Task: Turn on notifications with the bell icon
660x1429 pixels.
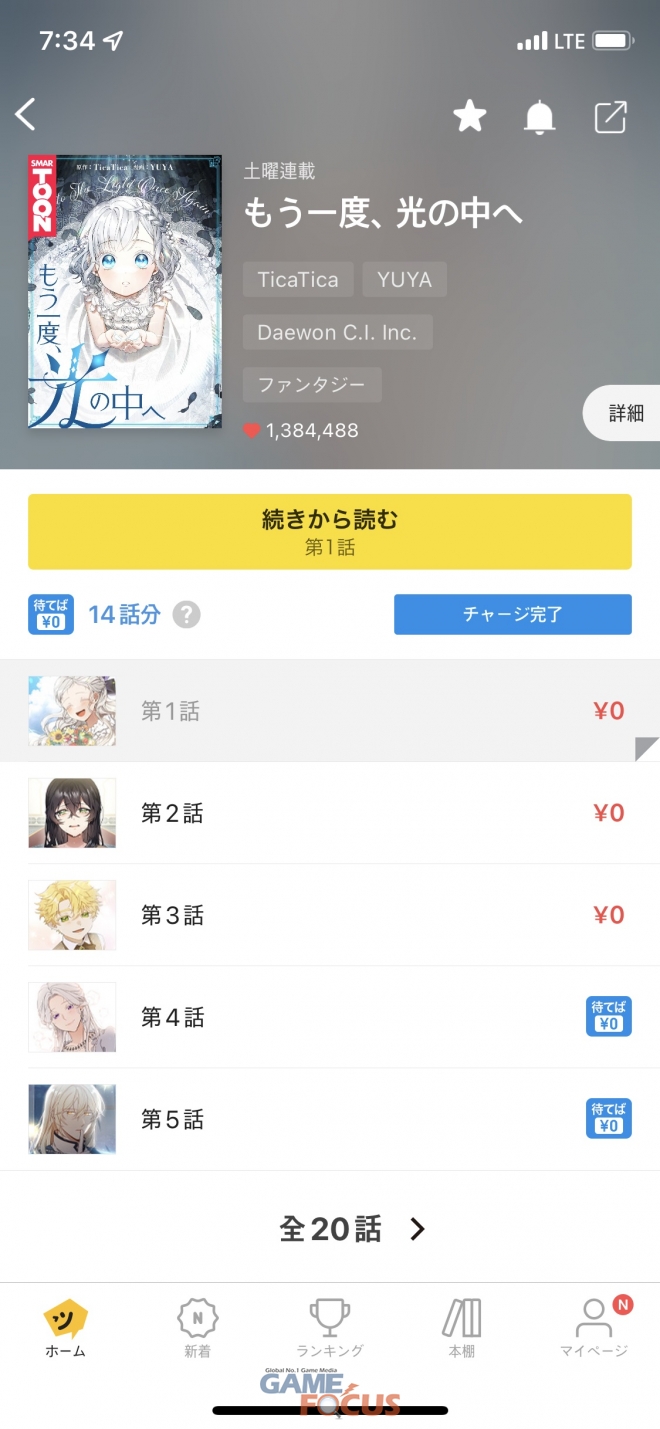Action: coord(539,117)
